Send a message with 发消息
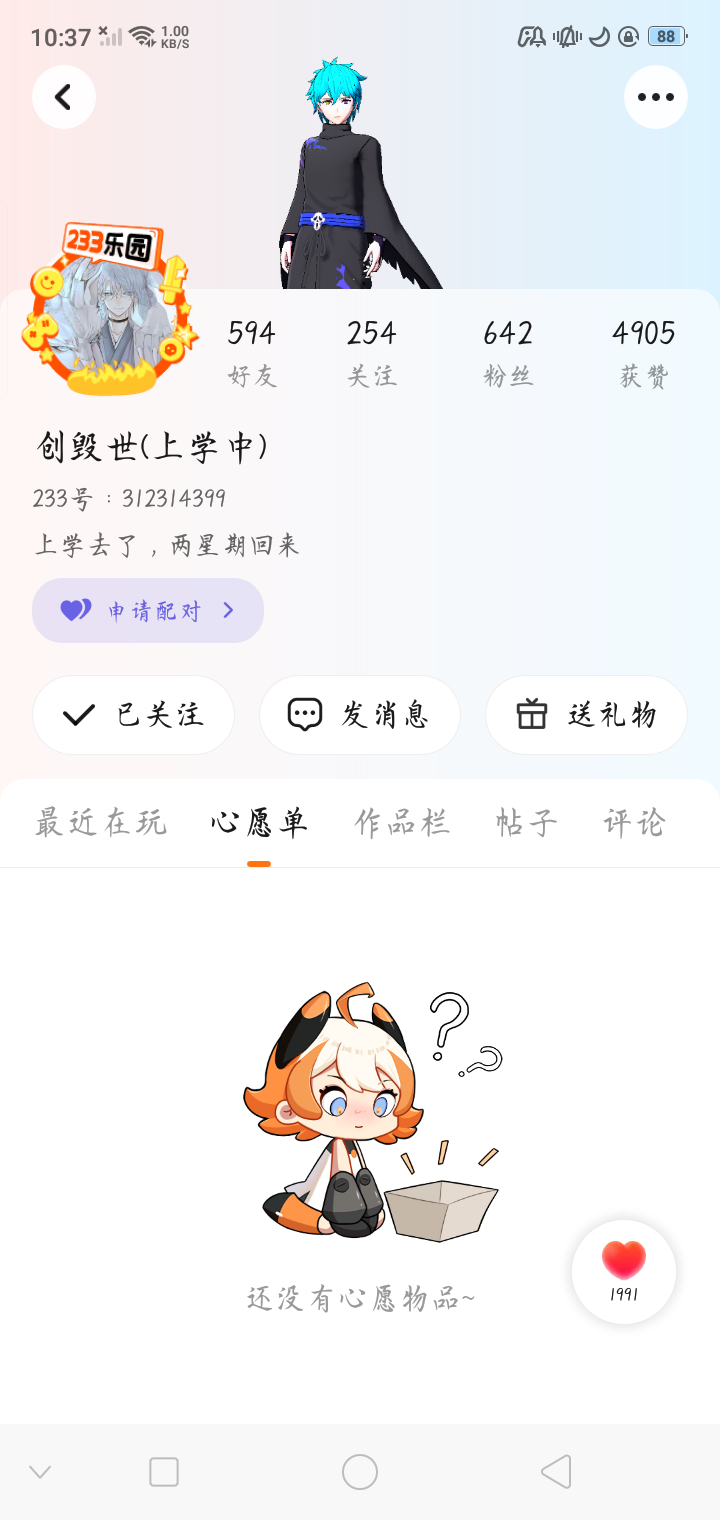The height and width of the screenshot is (1520, 720). (360, 715)
